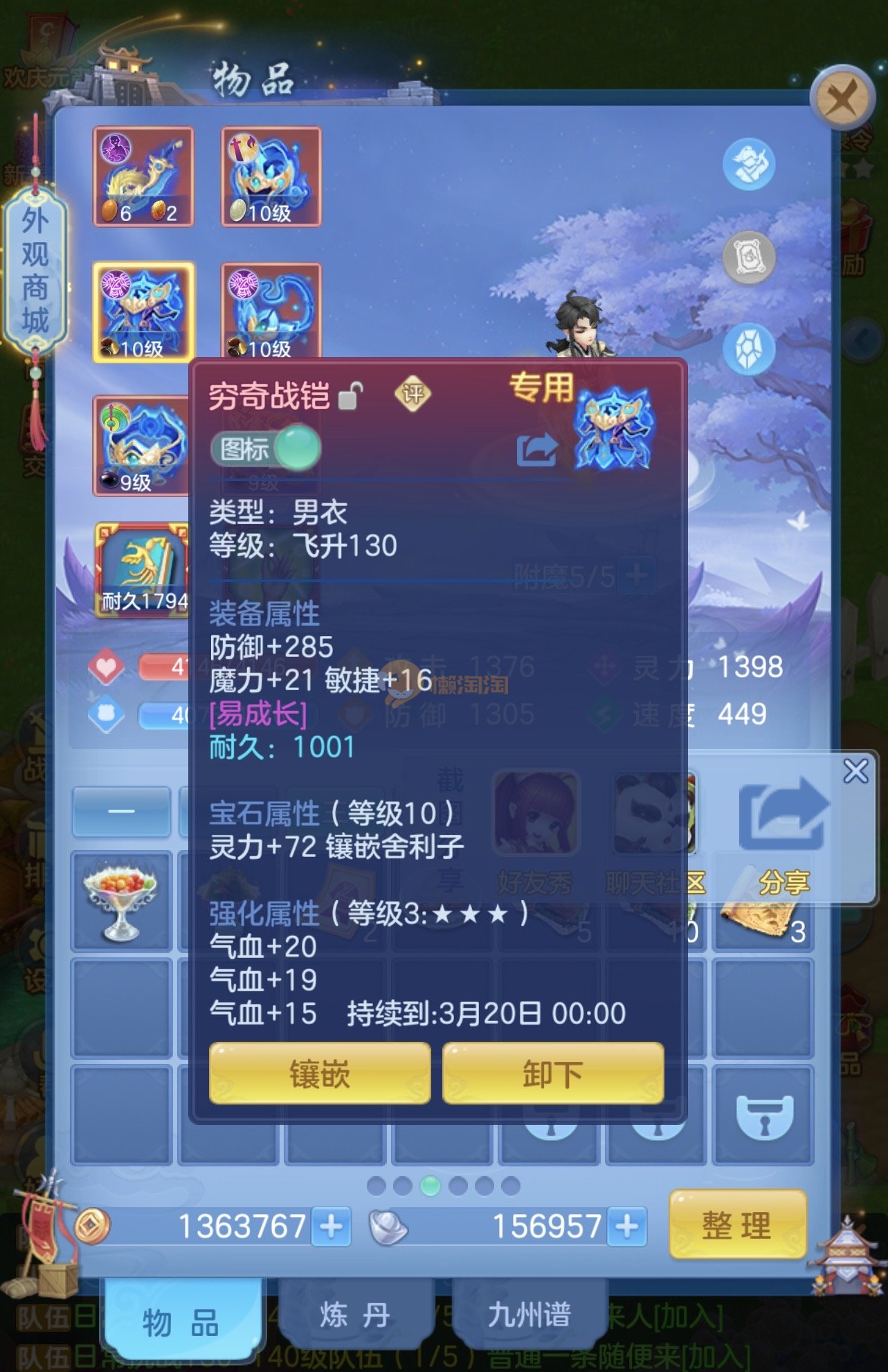
Task: Tap 卸下 to unequip the armor
Action: coord(552,1074)
